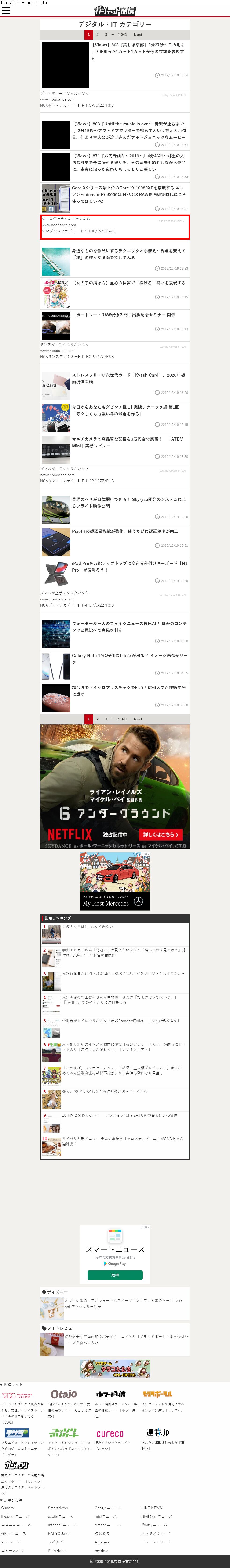Open the hamburger menu
Screen dimensions: 230x1568
click(5, 10)
